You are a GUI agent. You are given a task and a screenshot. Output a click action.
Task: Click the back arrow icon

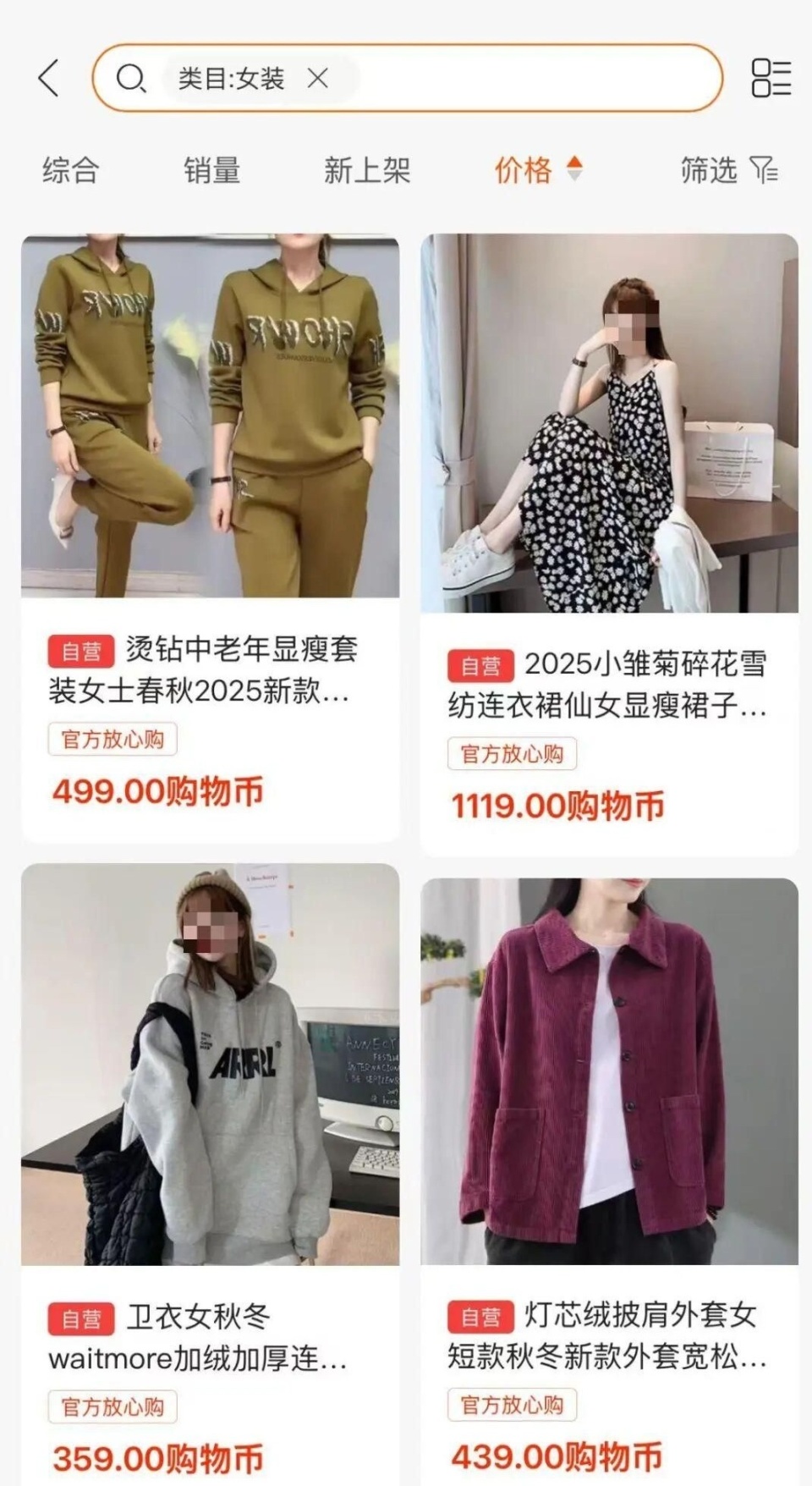pos(48,79)
